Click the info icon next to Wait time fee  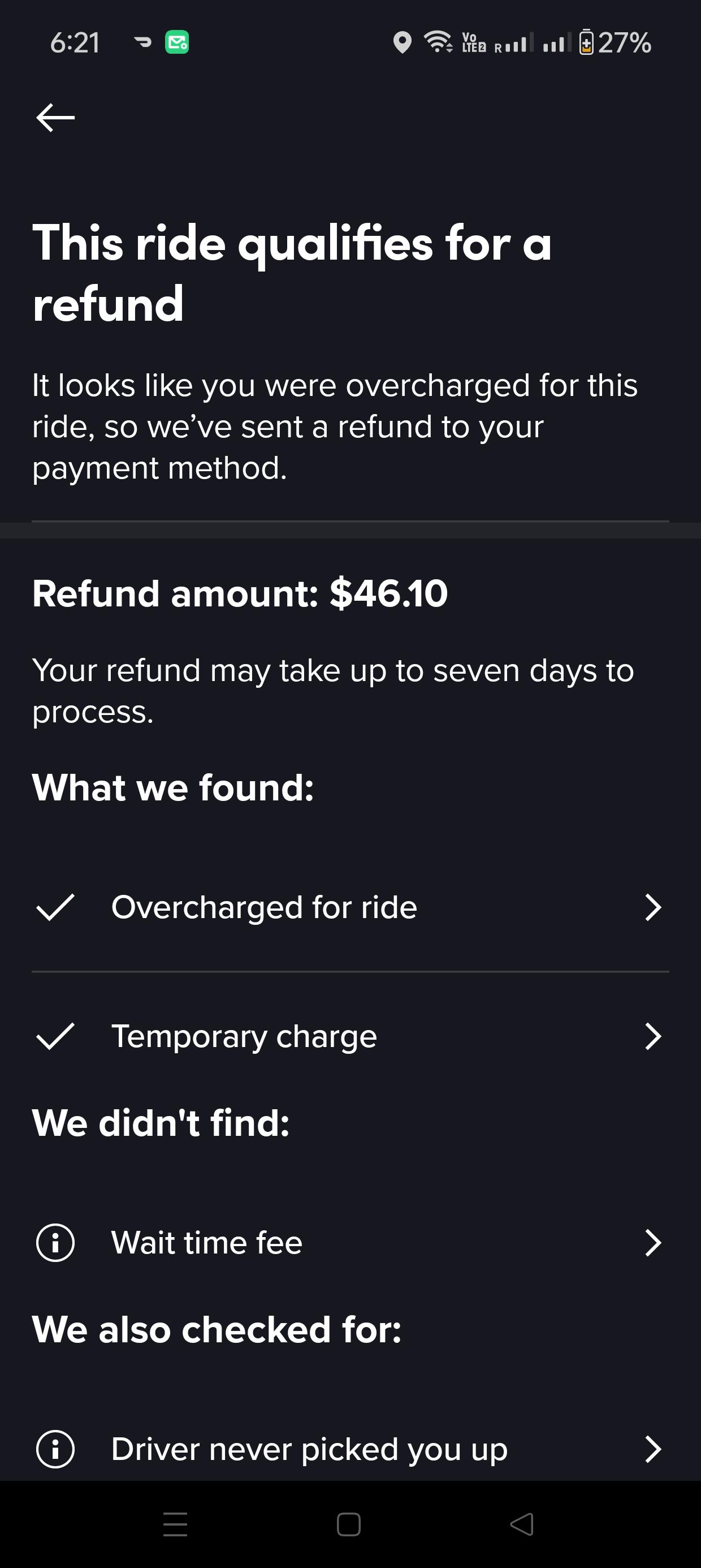55,1242
